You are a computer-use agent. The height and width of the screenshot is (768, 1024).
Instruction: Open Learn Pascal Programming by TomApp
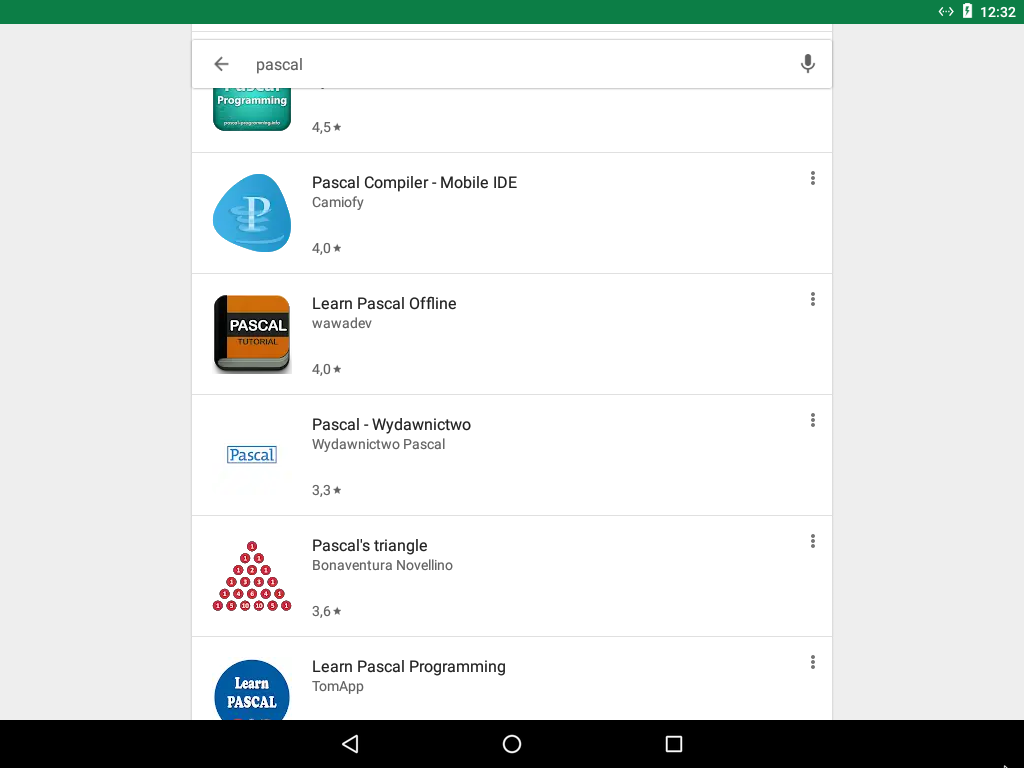coord(408,667)
